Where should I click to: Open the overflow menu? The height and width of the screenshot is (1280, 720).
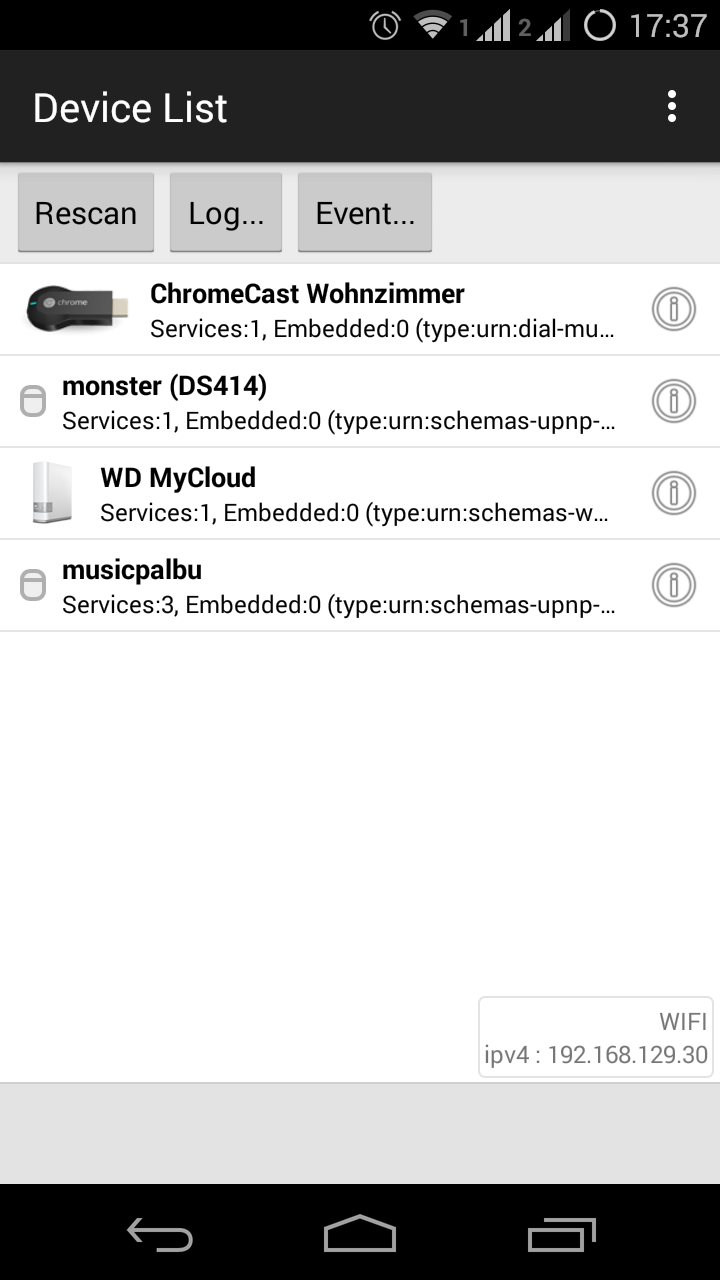click(x=672, y=106)
